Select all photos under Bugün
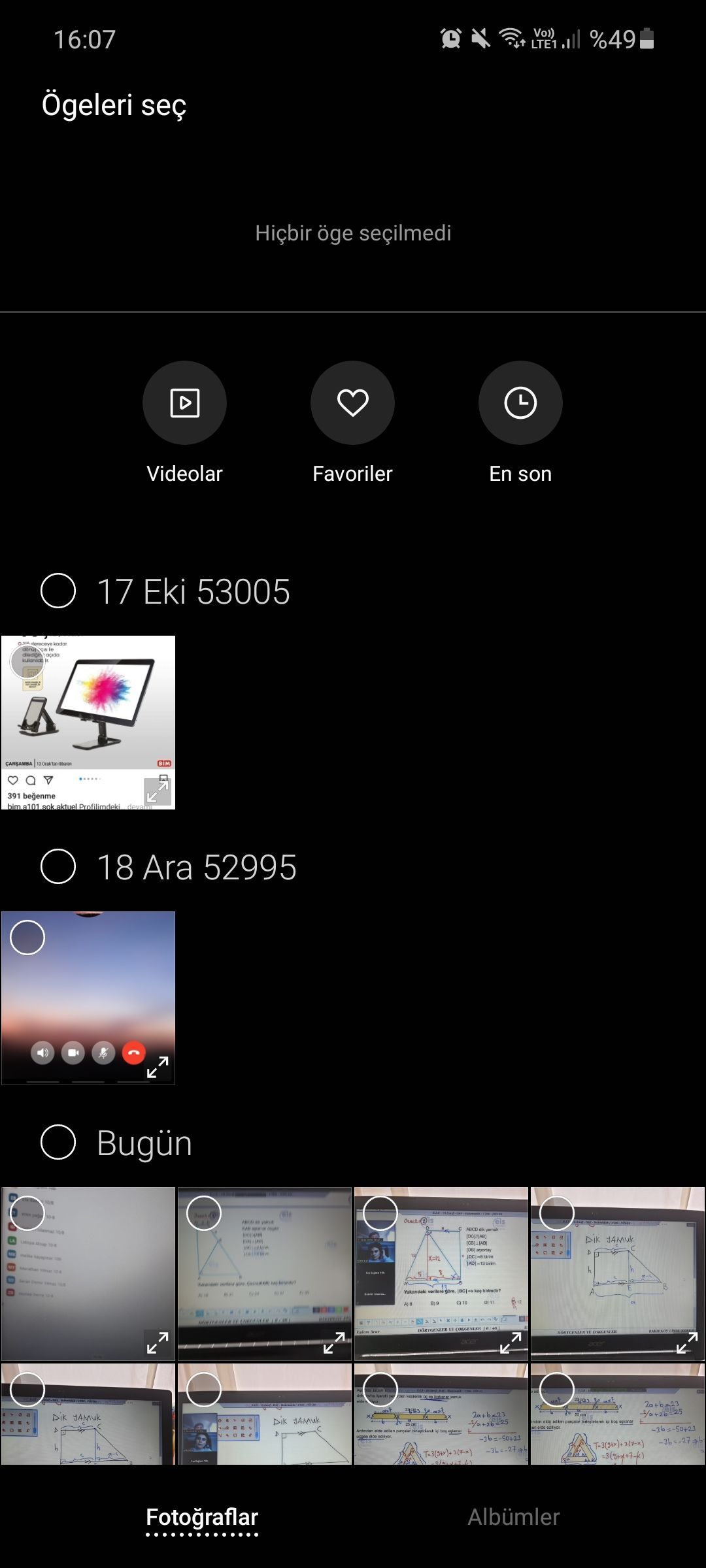Image resolution: width=706 pixels, height=1568 pixels. 58,1143
